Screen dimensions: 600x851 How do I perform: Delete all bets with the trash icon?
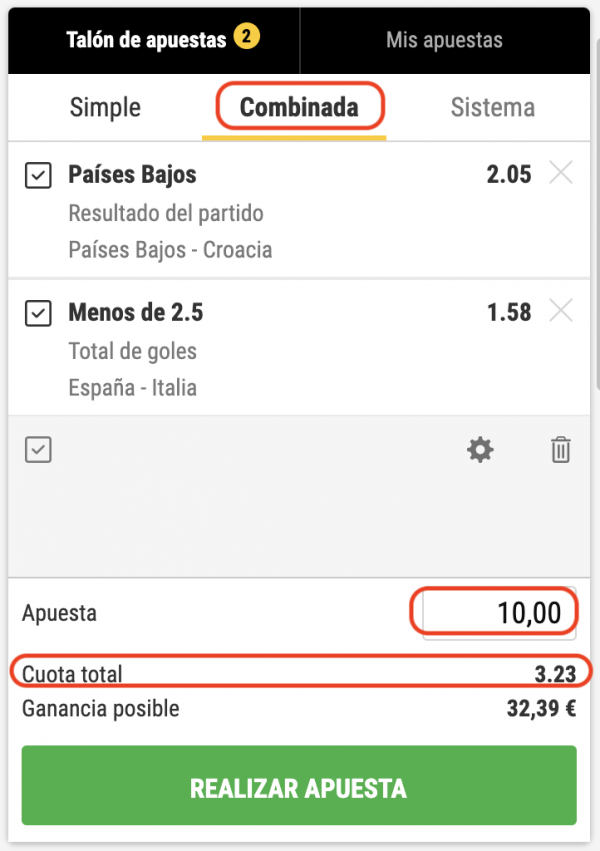click(561, 451)
